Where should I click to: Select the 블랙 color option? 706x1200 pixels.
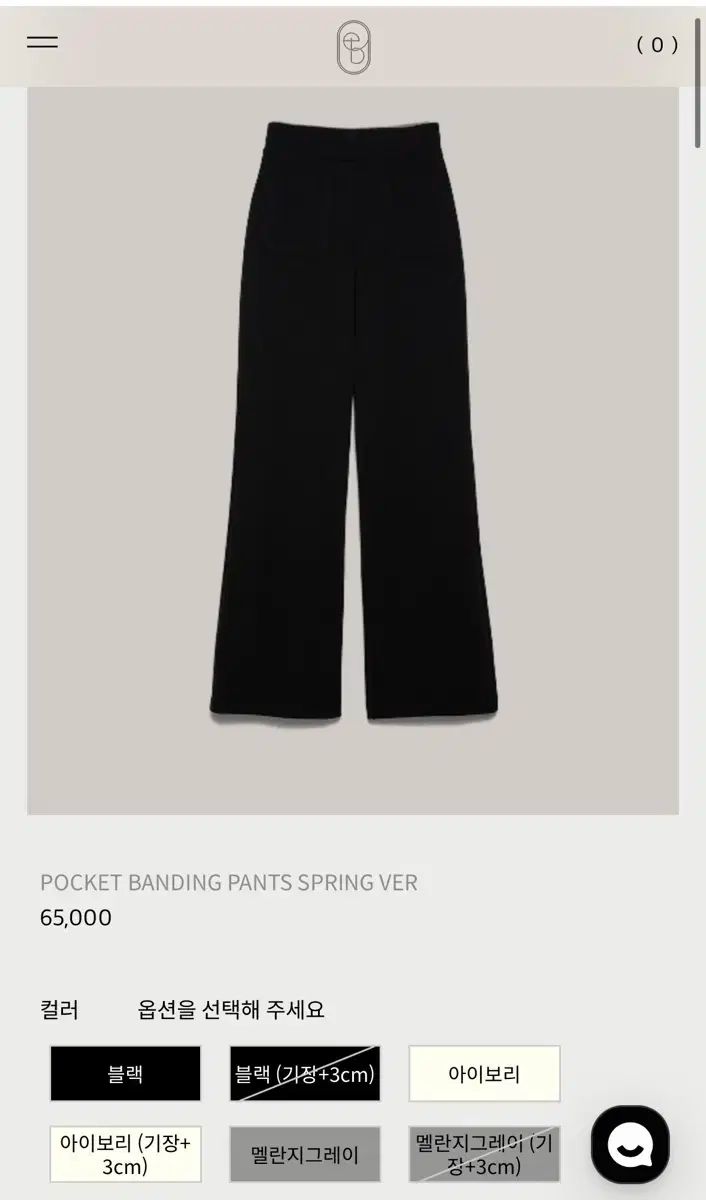[x=125, y=1074]
